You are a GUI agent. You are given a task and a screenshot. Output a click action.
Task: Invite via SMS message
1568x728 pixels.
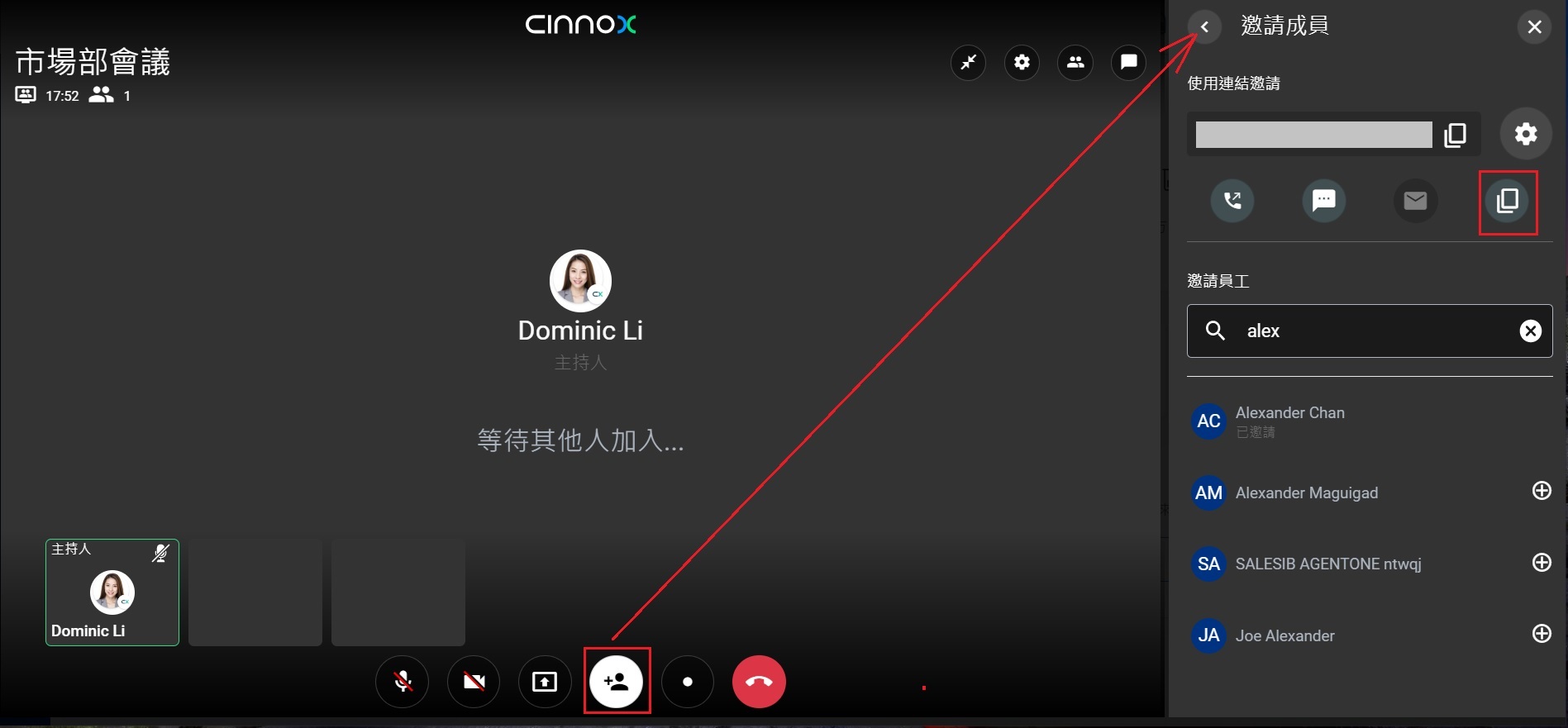click(x=1323, y=200)
